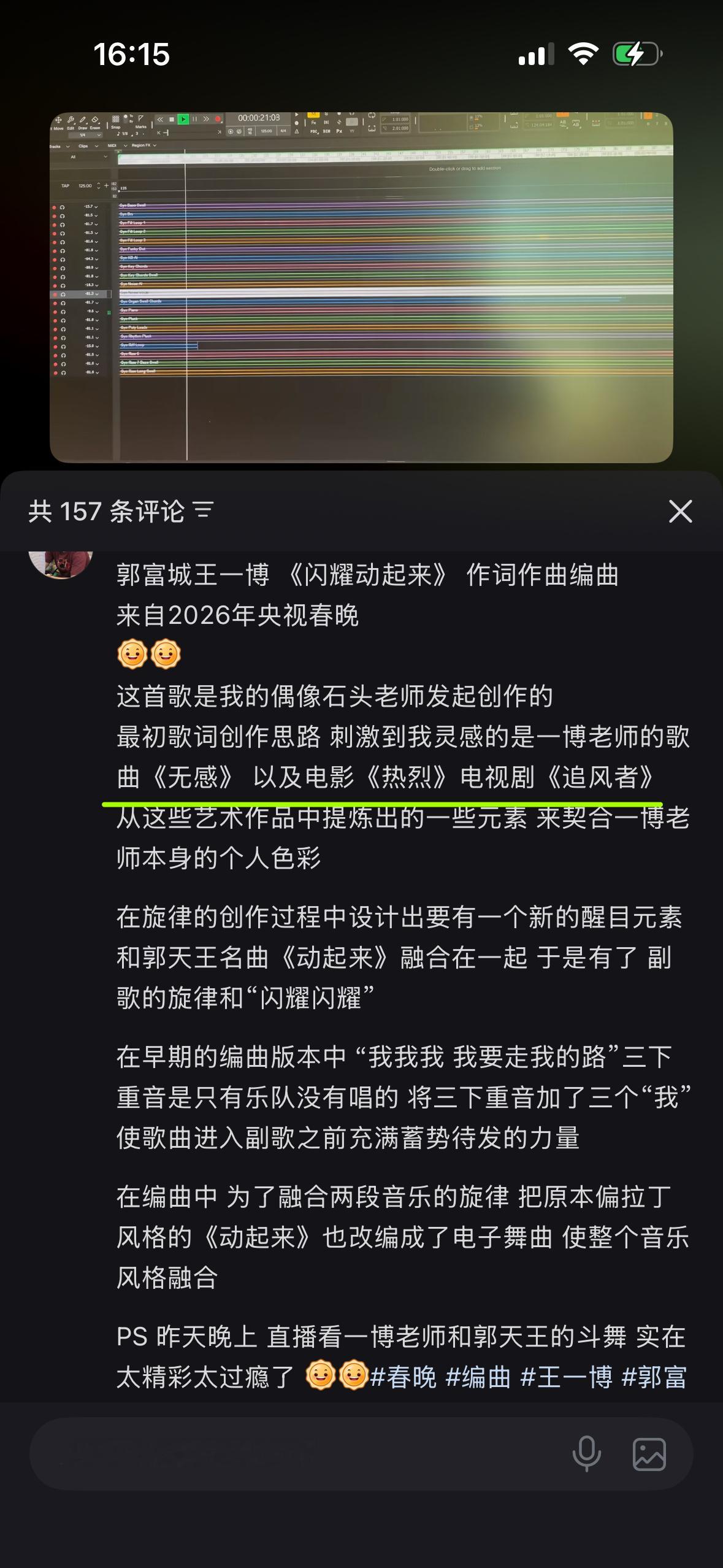Screen dimensions: 723x1568
Task: Click the Marks flag icon
Action: coord(140,118)
